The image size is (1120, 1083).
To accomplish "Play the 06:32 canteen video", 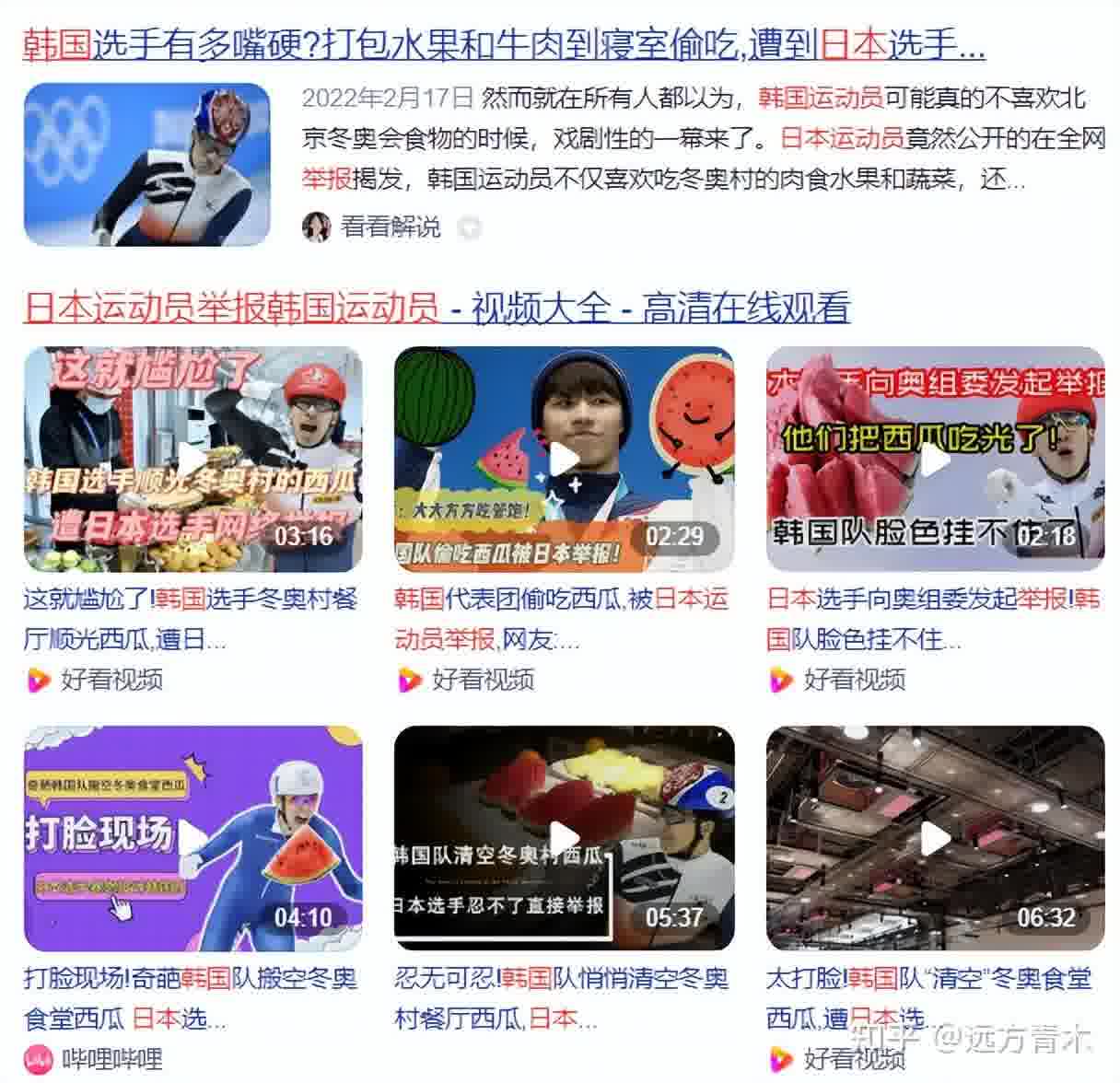I will click(935, 838).
